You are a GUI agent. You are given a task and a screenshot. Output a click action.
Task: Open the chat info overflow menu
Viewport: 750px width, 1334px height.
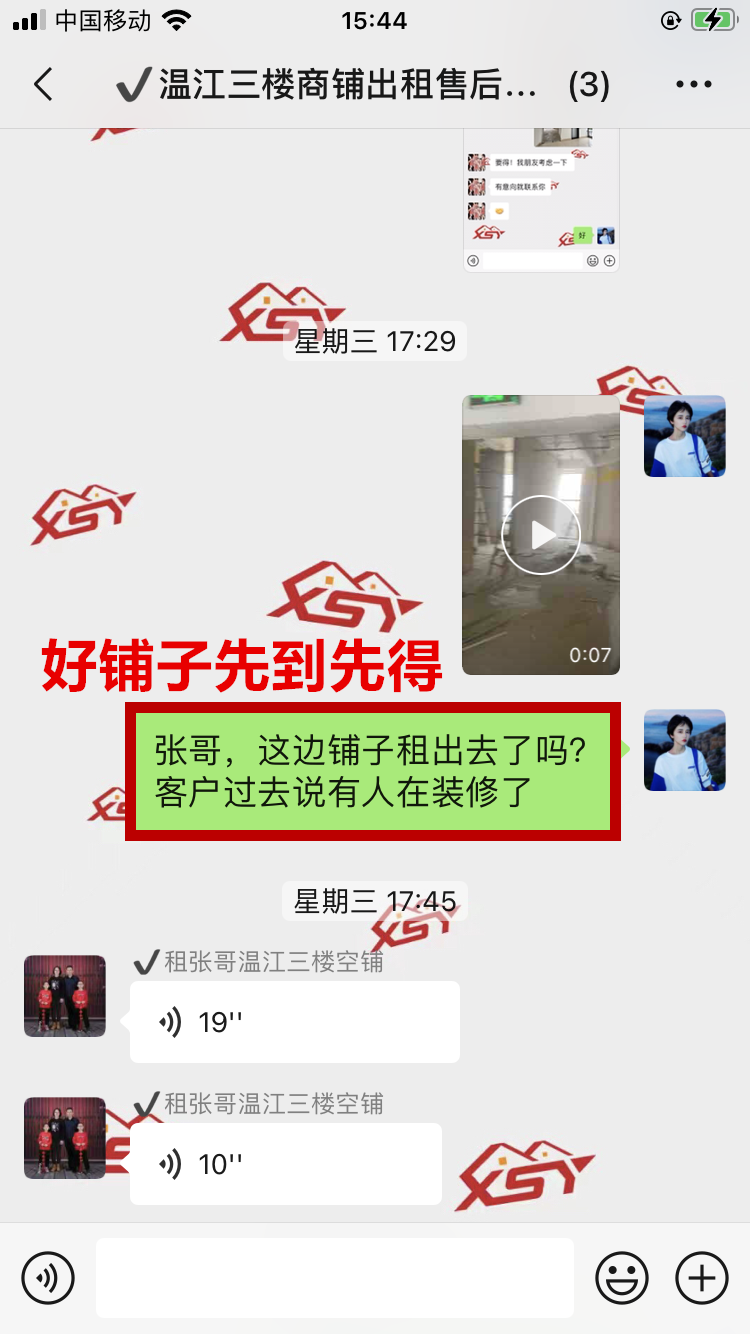(693, 85)
